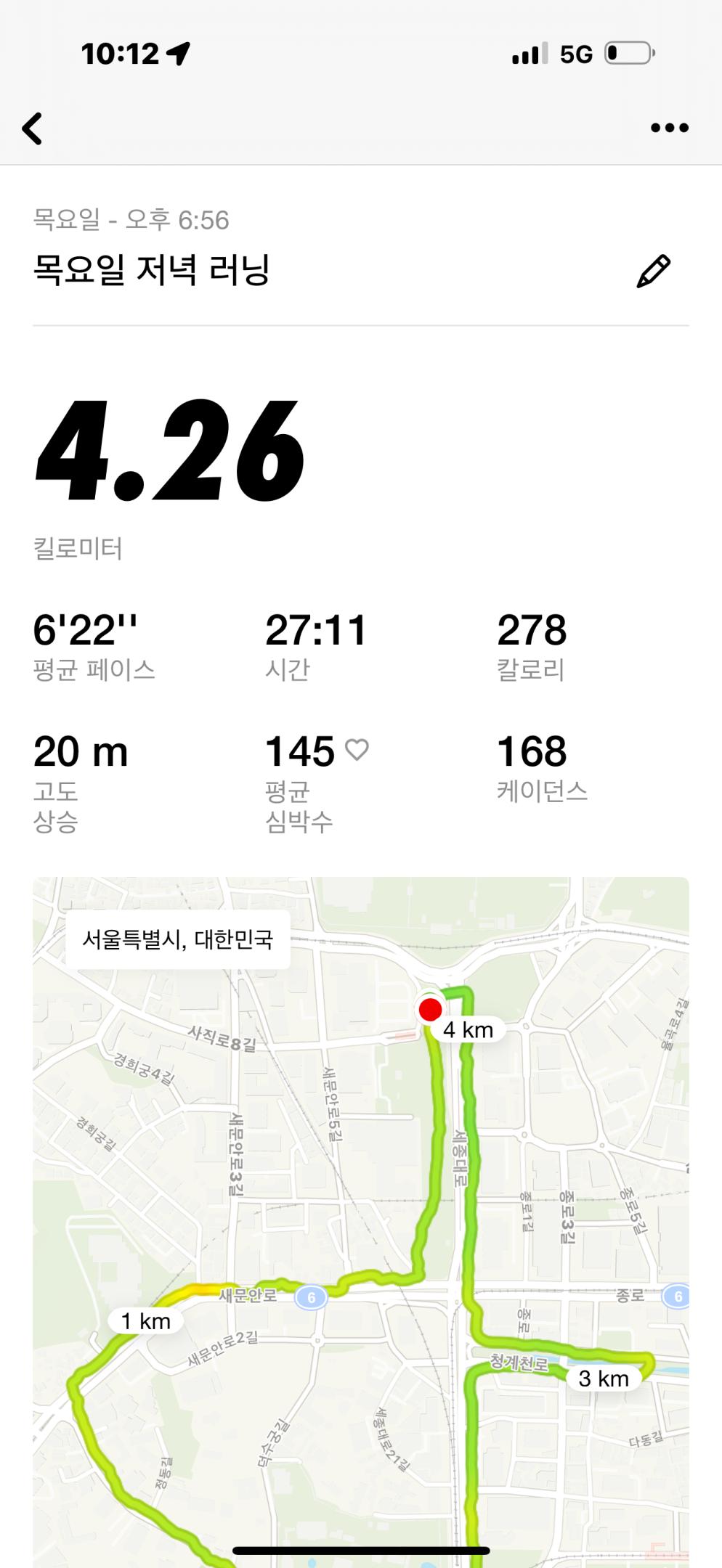Image resolution: width=722 pixels, height=1568 pixels.
Task: Tap the red end-point marker on the map
Action: tap(430, 1008)
